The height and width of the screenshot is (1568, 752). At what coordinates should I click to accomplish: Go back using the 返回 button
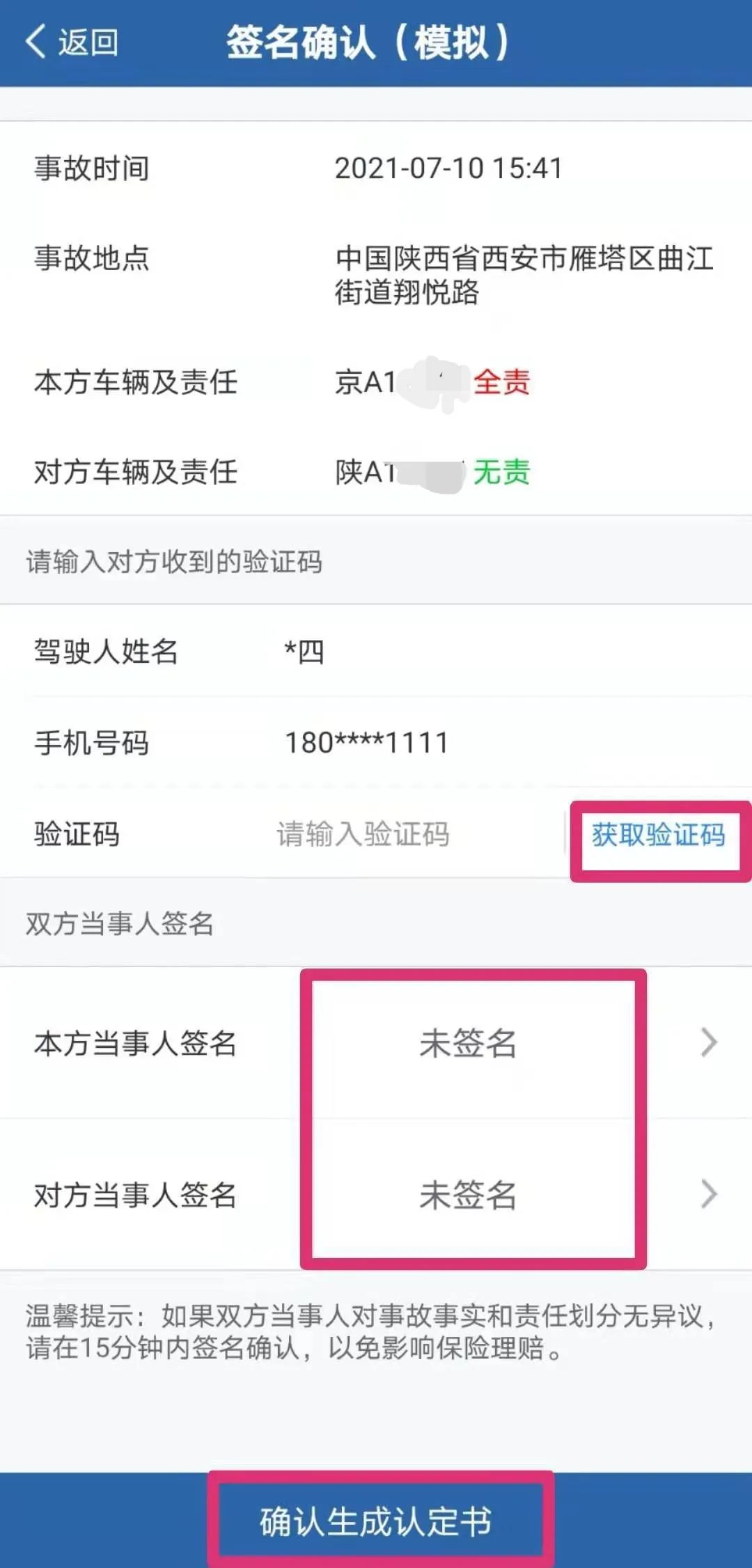[x=72, y=42]
